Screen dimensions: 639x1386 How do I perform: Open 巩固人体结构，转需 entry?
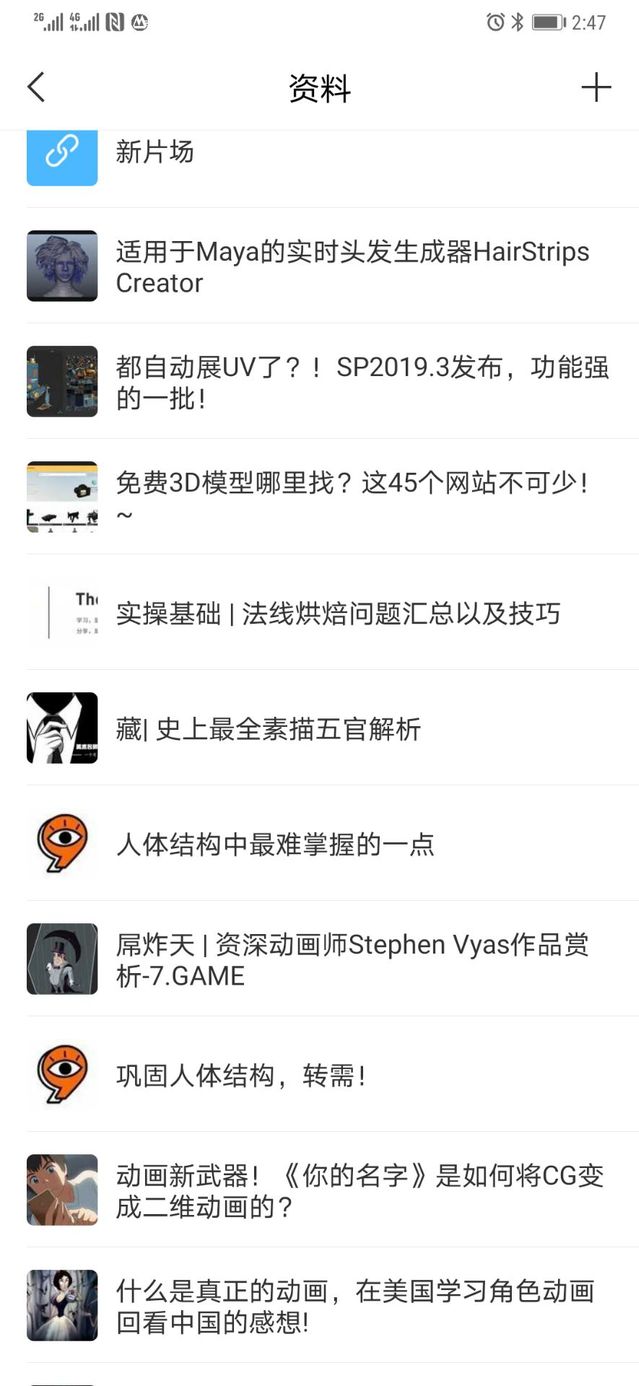point(240,1076)
